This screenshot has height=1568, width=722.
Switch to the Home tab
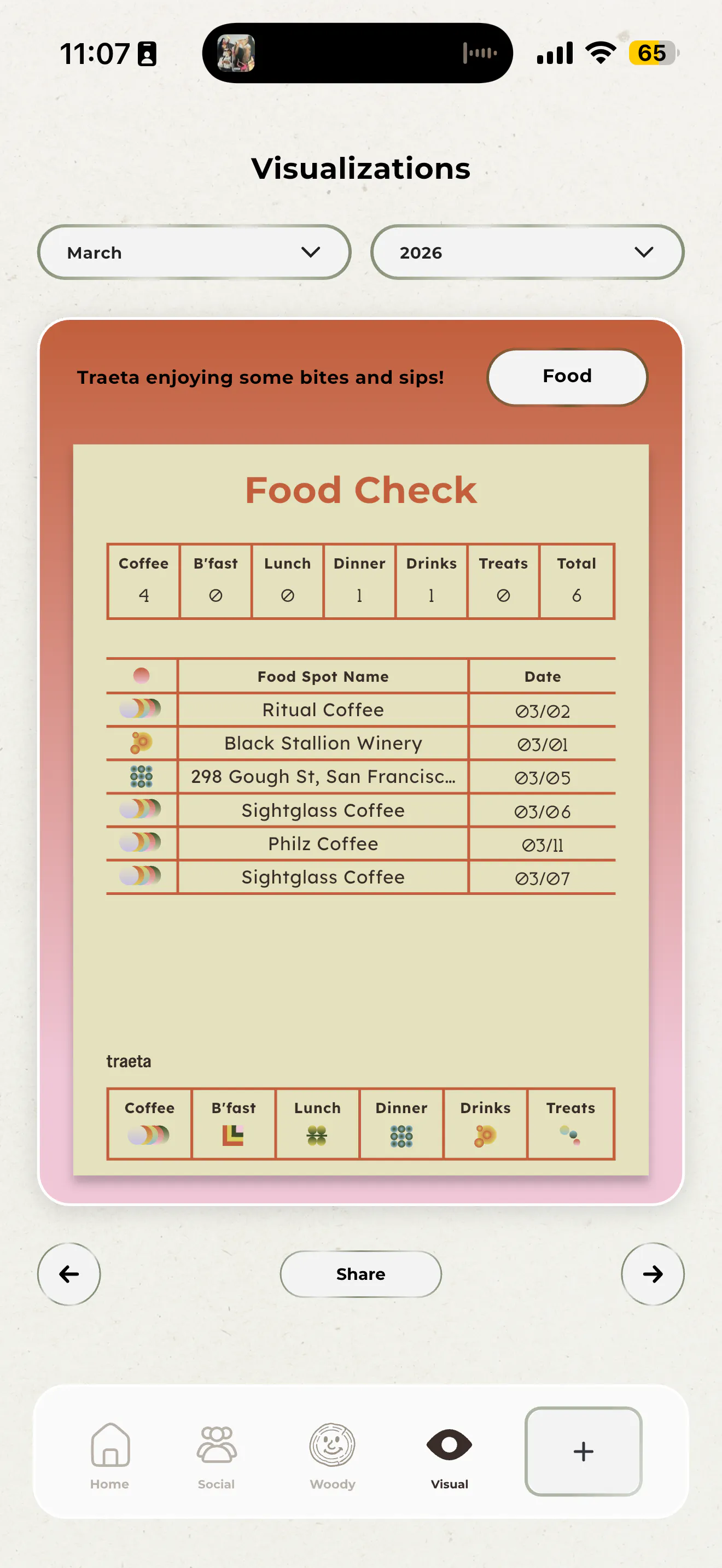[x=109, y=1456]
